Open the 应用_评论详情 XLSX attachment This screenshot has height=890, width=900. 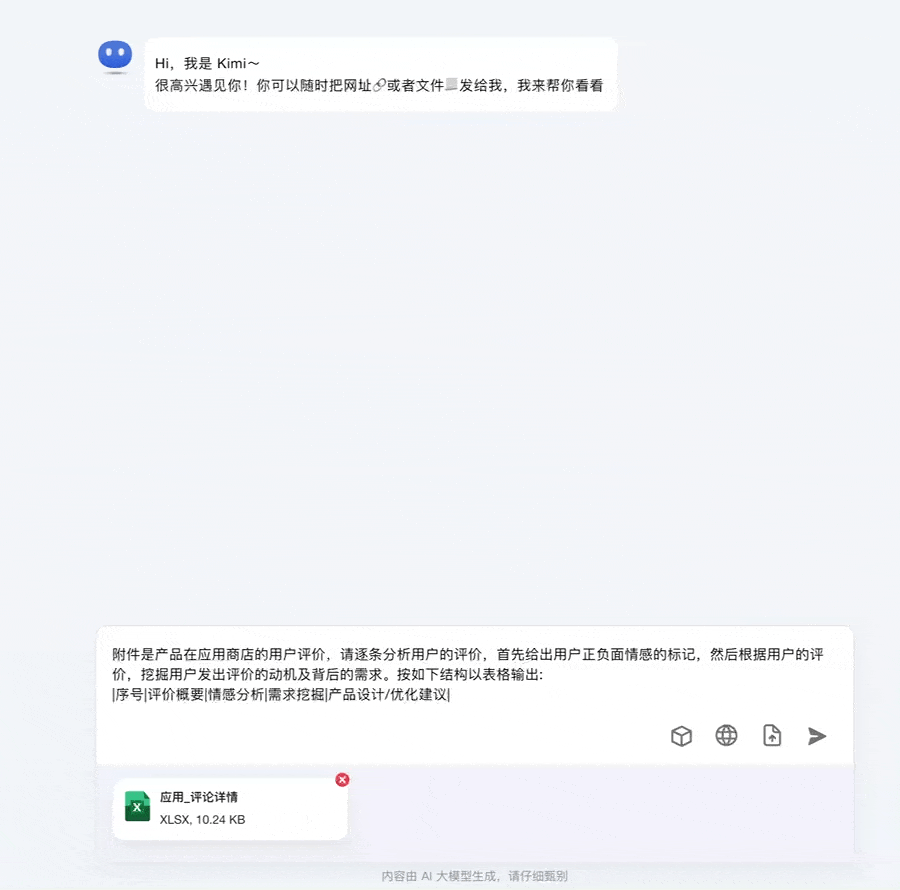[x=229, y=808]
